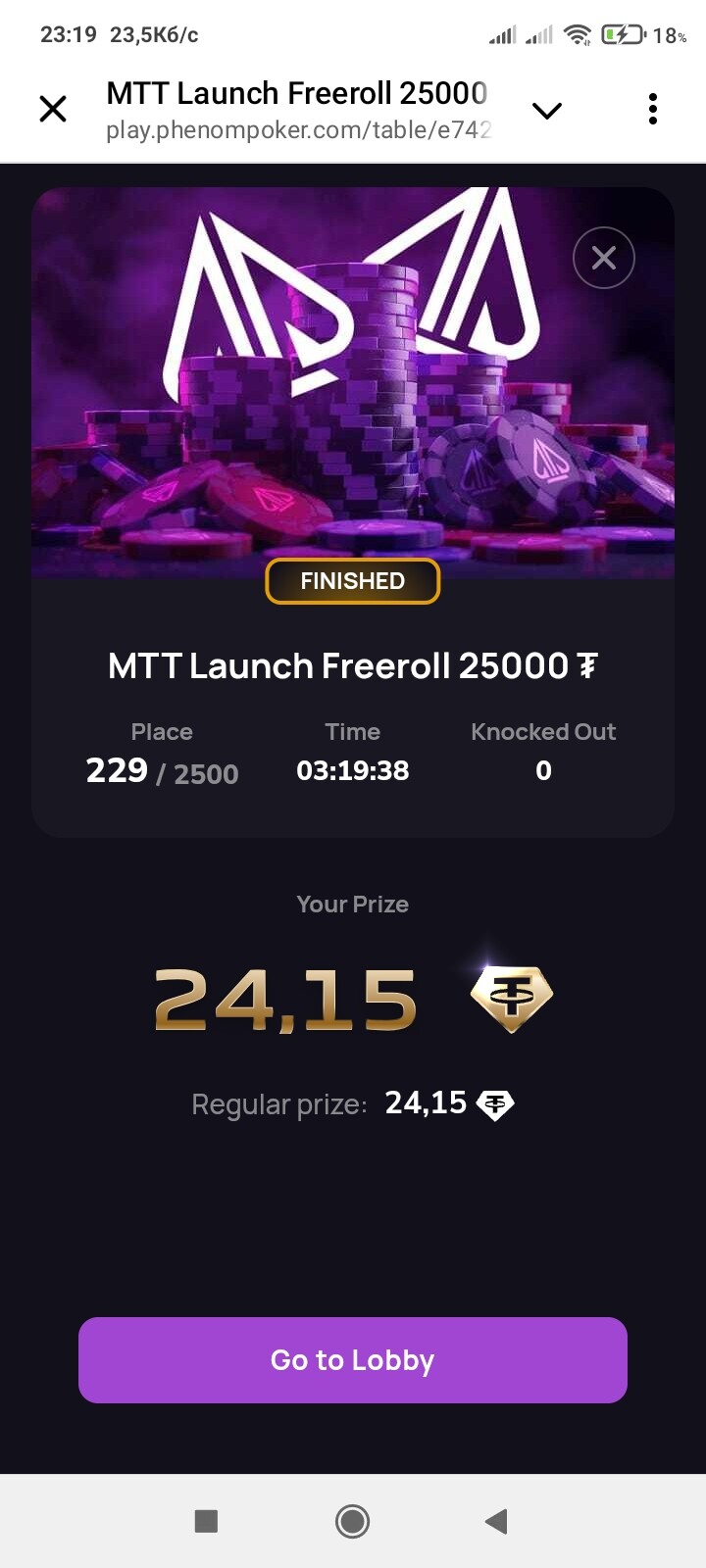This screenshot has height=1568, width=706.
Task: Tap the Go to Lobby button
Action: 353,1360
